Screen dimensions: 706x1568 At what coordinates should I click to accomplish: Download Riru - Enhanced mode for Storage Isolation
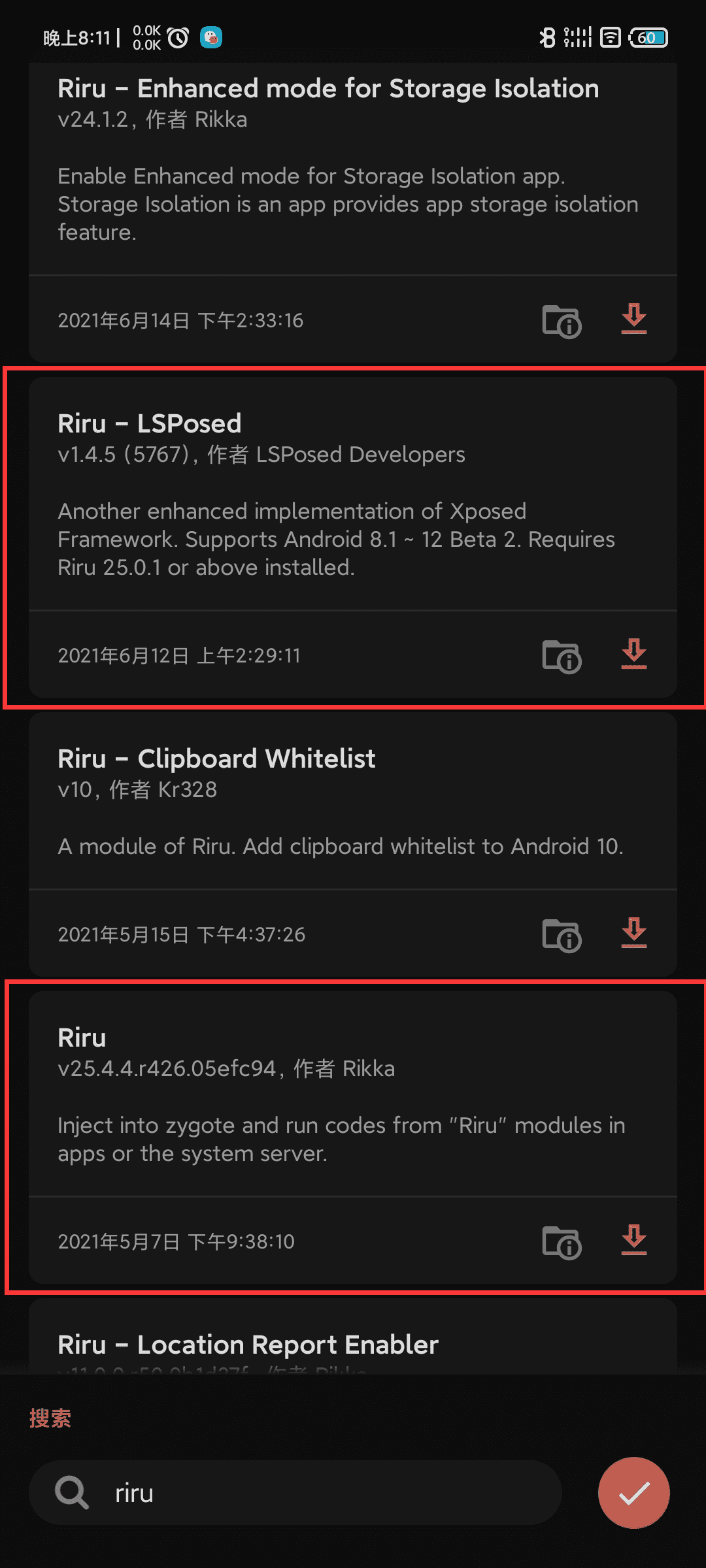633,319
